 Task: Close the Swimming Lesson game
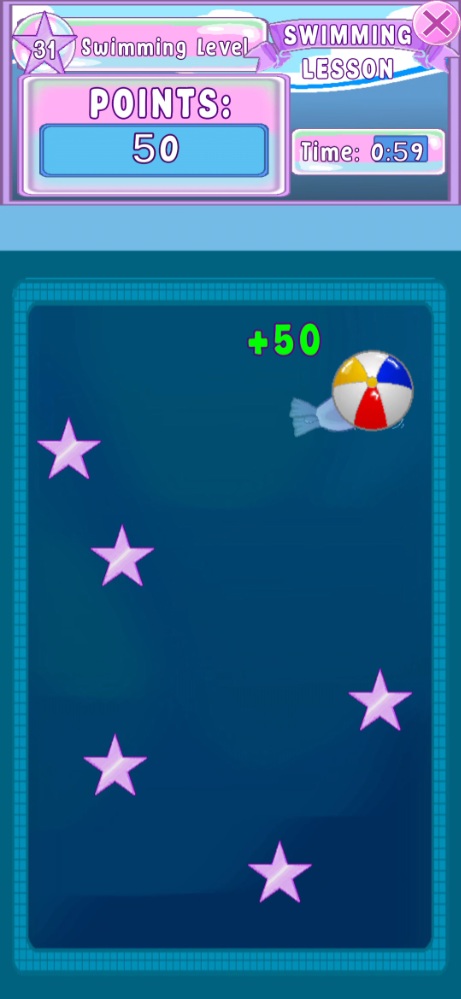tap(436, 24)
